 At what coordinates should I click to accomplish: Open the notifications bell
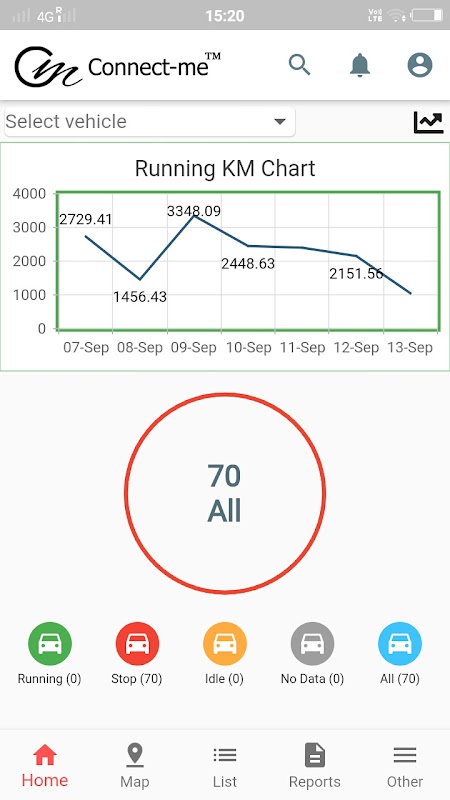click(x=360, y=65)
